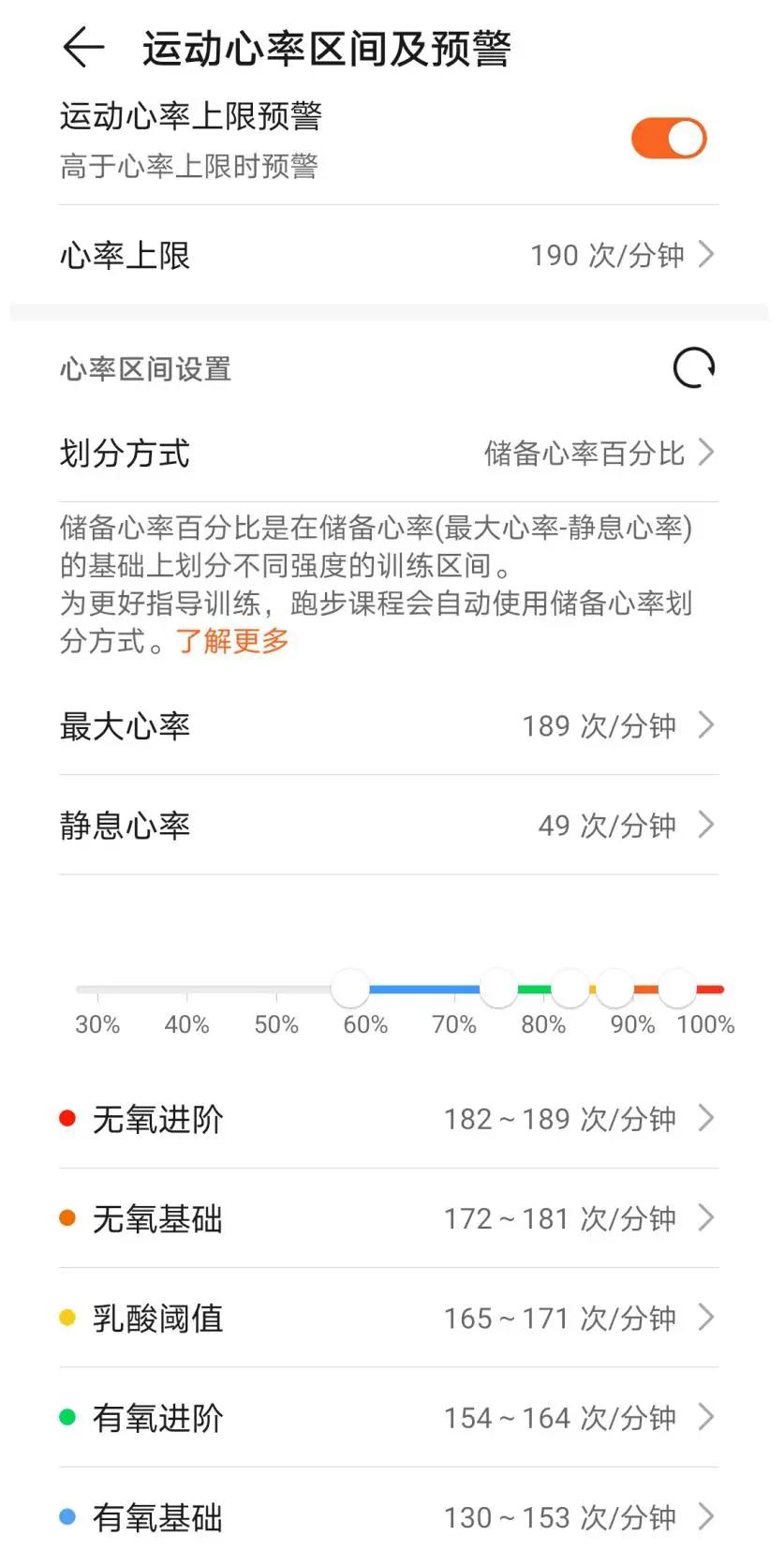The image size is (784, 1551).
Task: Open the 心率上限 190 setting
Action: (x=392, y=254)
